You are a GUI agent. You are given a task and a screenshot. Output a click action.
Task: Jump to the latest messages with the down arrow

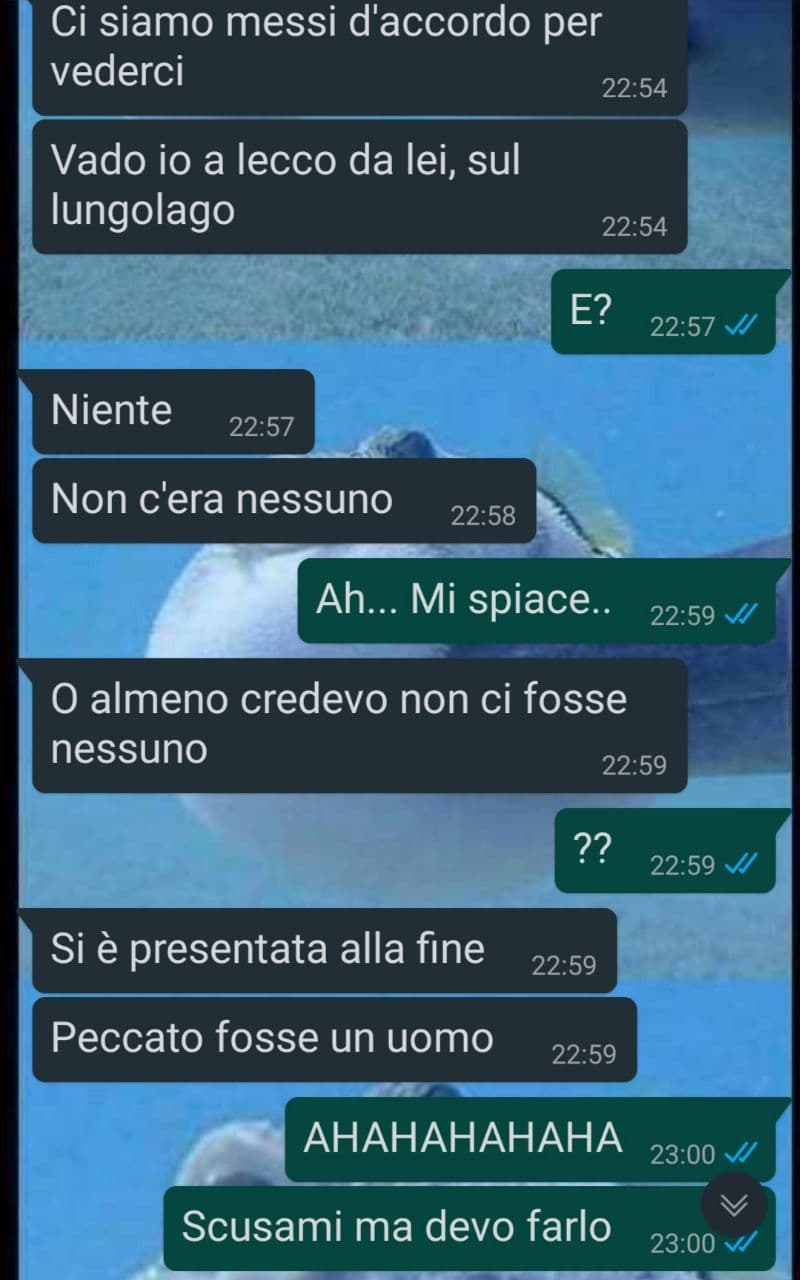click(x=734, y=1205)
